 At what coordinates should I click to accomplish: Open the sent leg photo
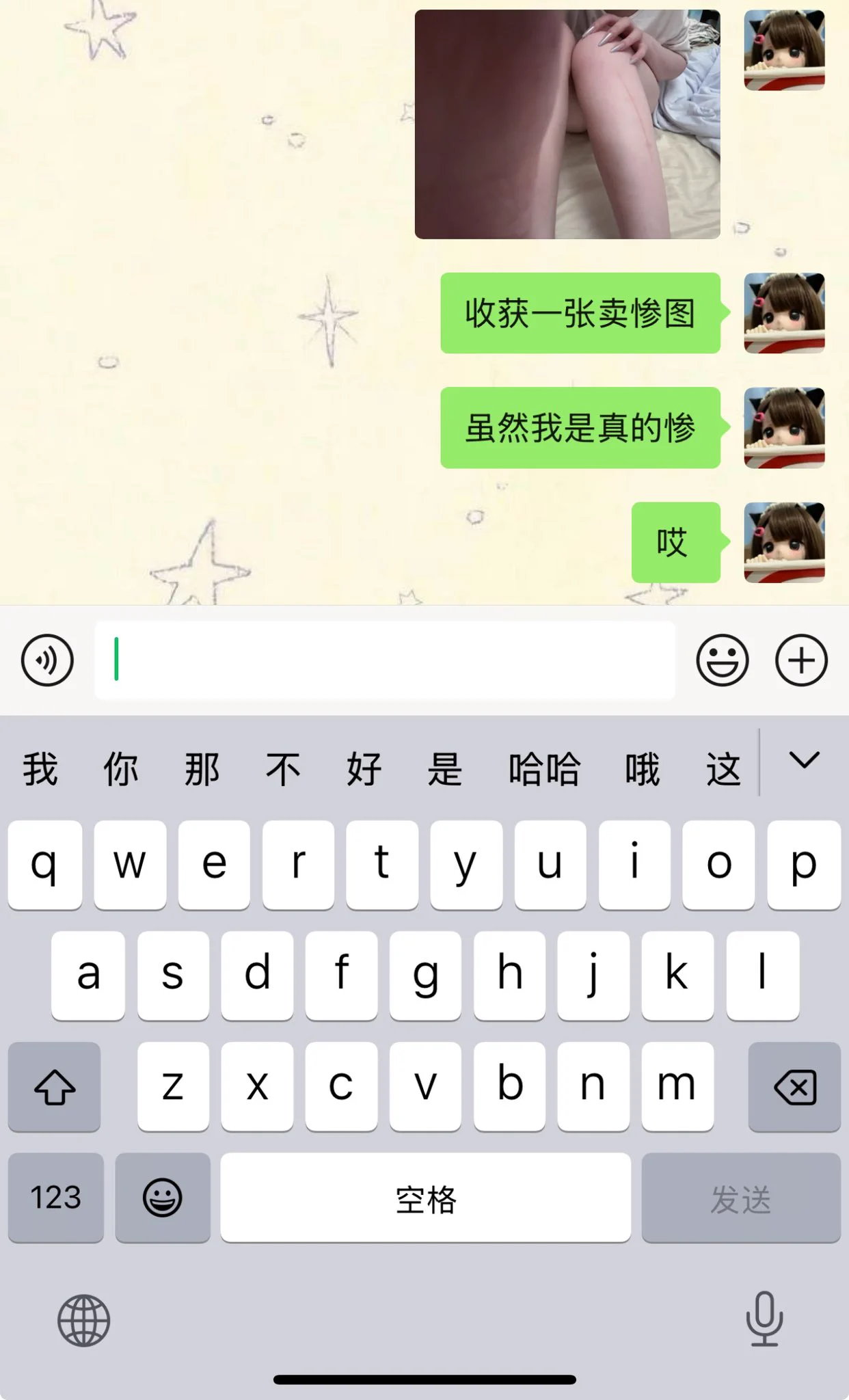pos(567,124)
